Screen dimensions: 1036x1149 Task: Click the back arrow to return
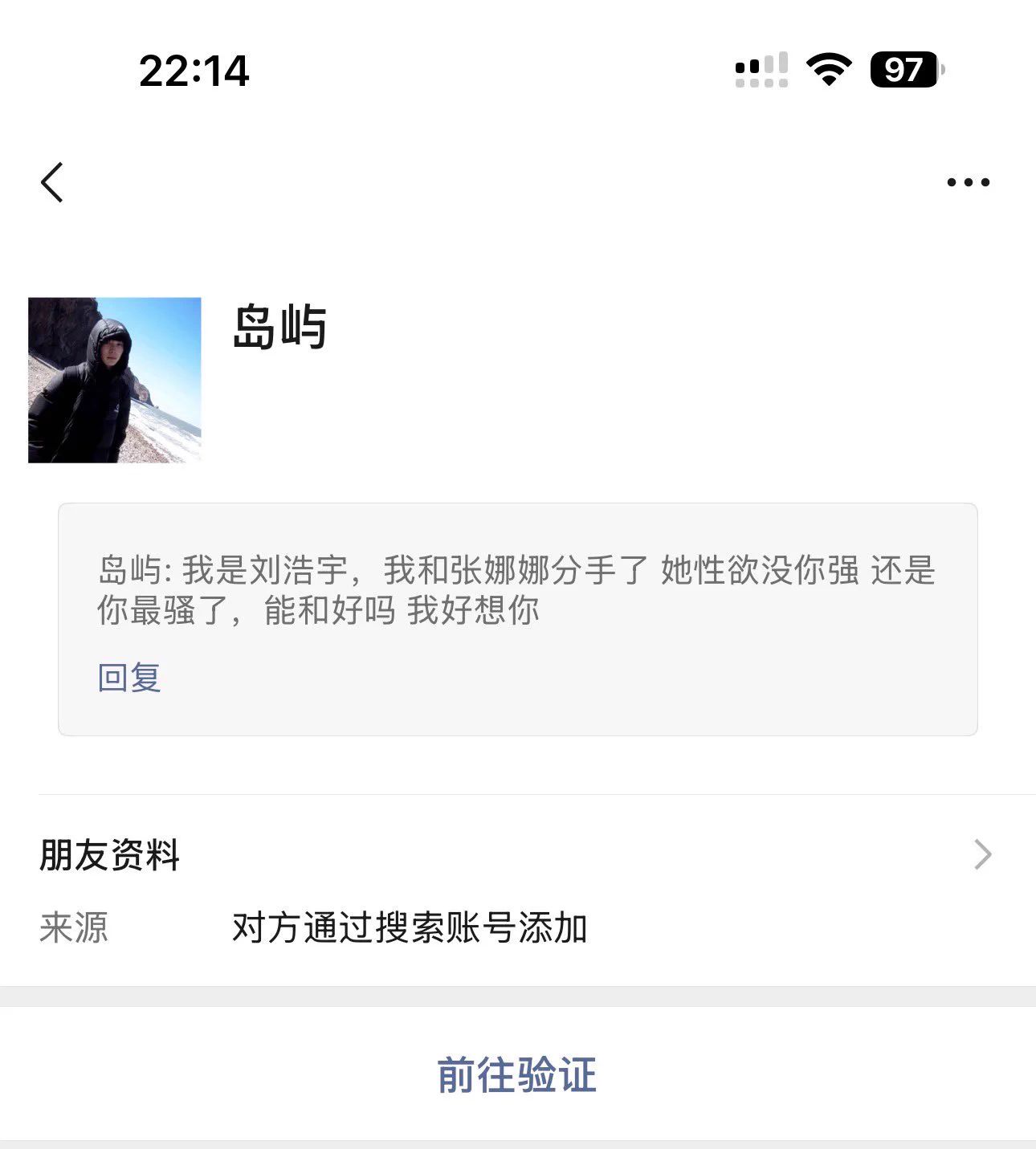[x=53, y=181]
